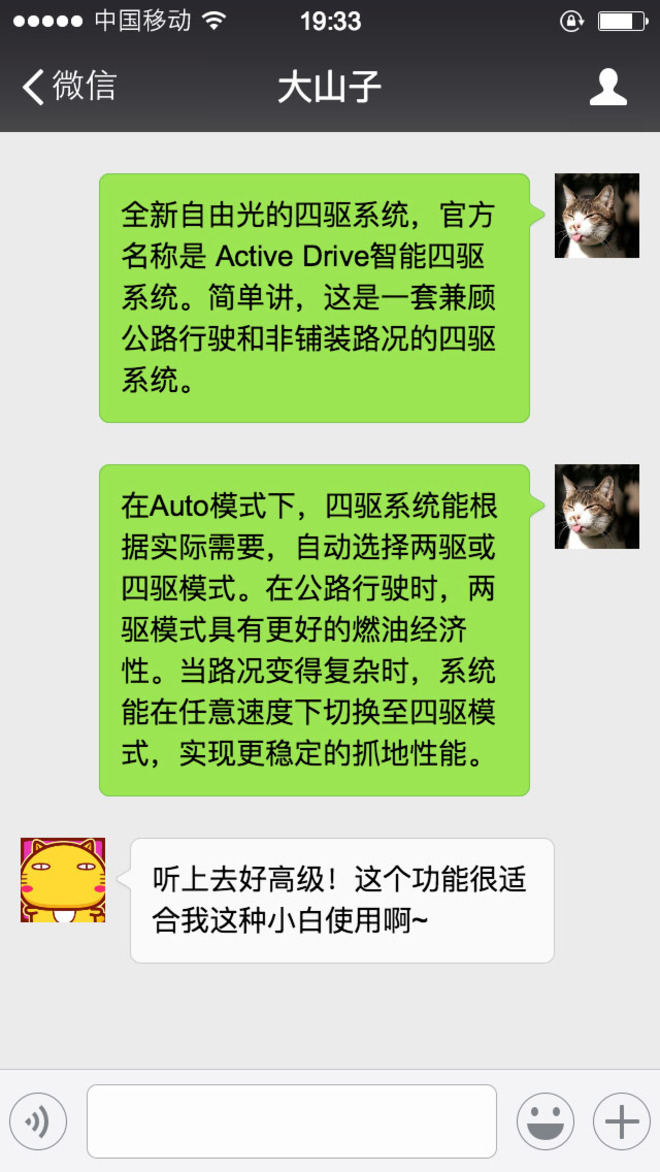660x1172 pixels.
Task: Focus the message text field
Action: (x=291, y=1121)
